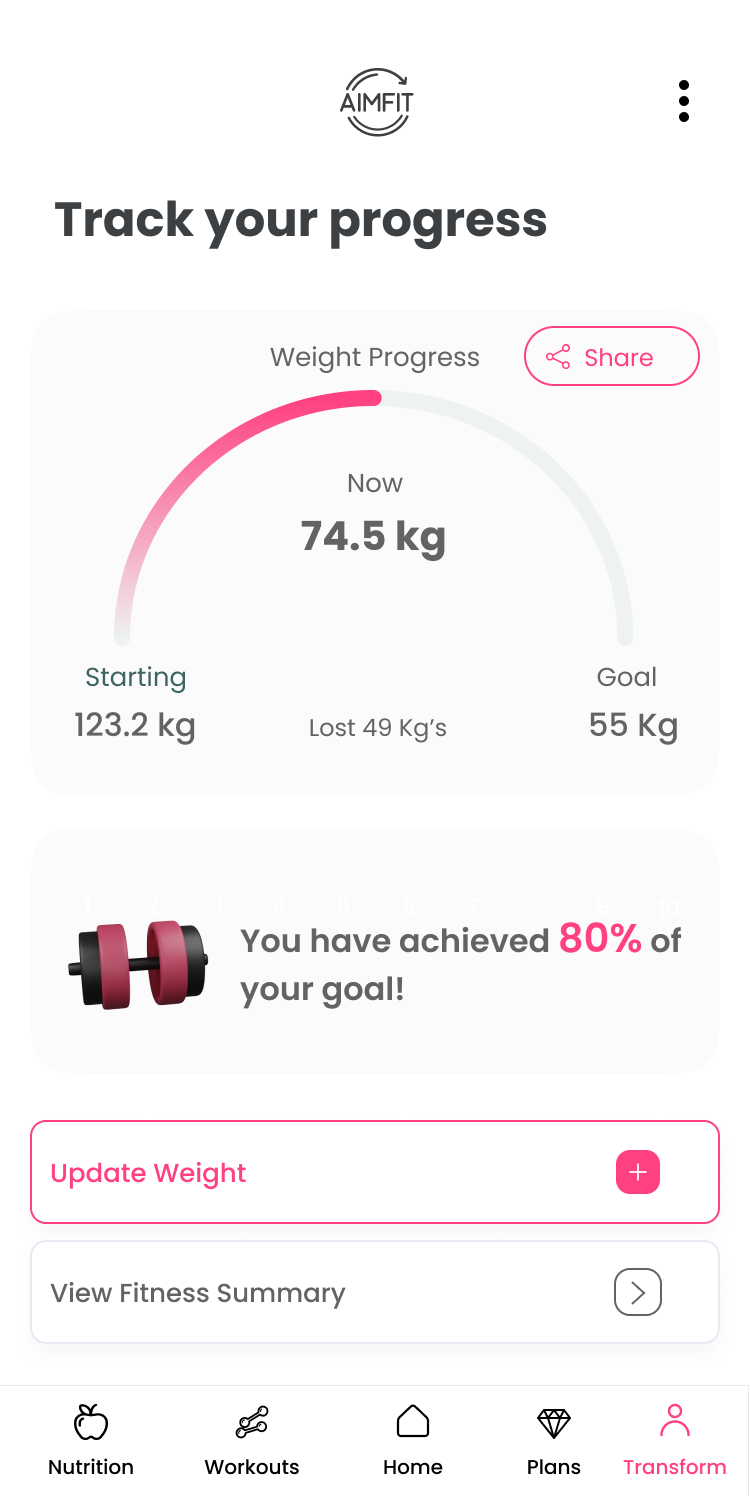Open View Fitness Summary

375,1292
